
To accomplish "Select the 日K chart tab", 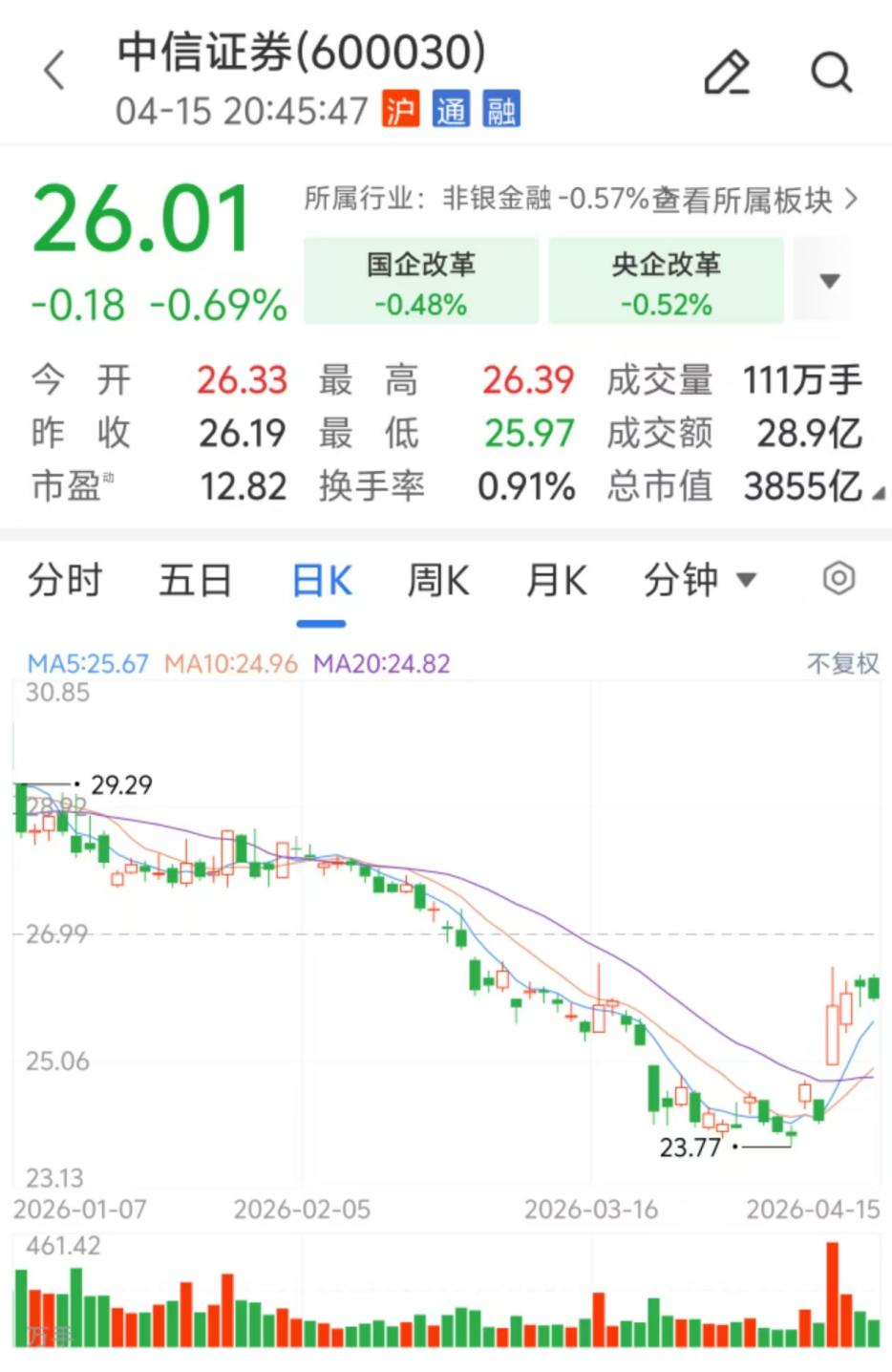I will [x=321, y=581].
